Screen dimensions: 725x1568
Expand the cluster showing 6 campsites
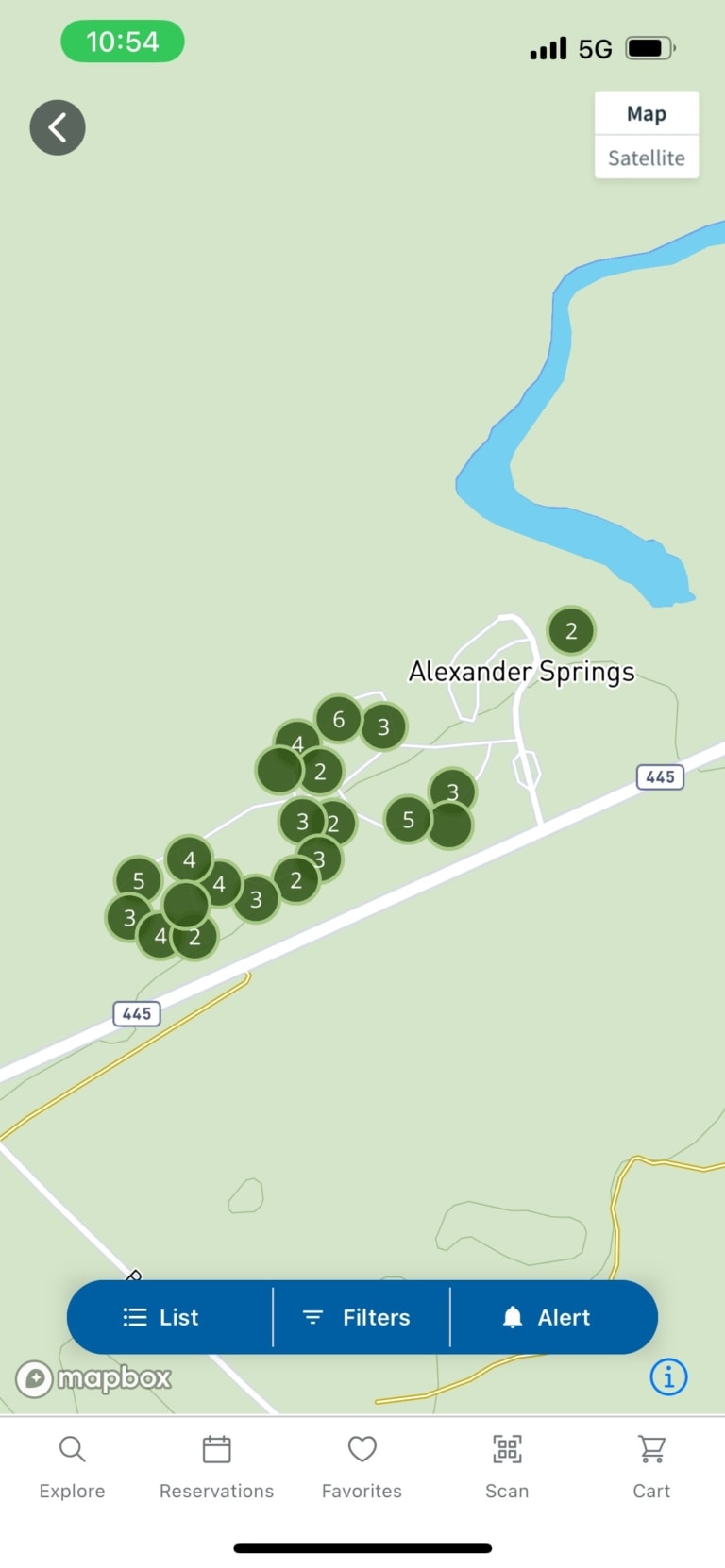(x=338, y=719)
